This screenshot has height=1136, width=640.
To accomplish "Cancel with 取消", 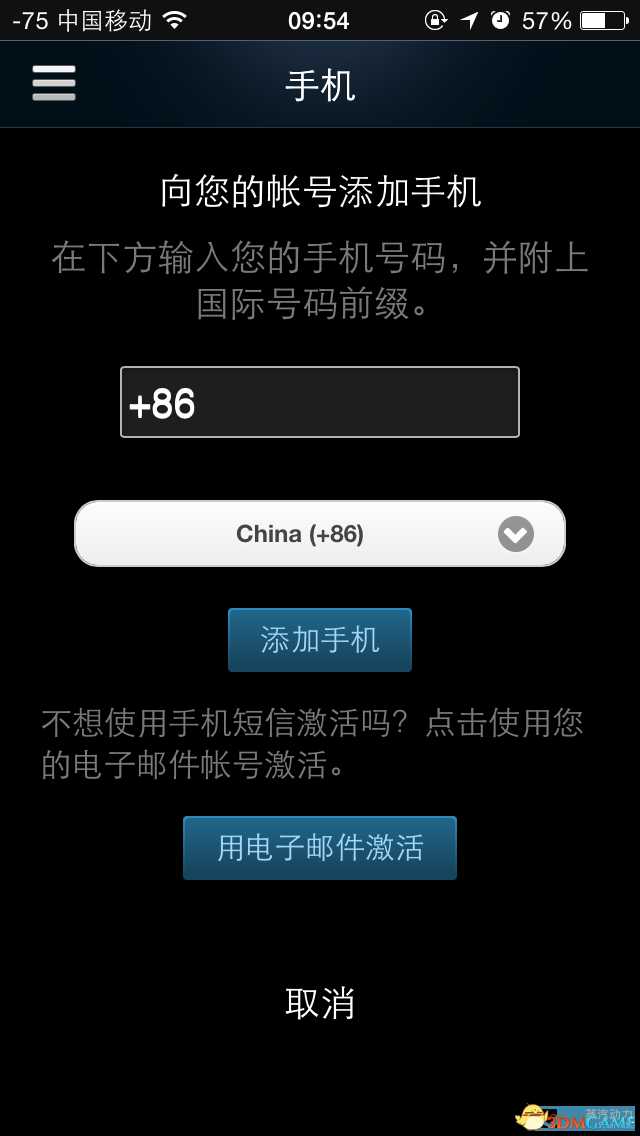I will tap(320, 1003).
